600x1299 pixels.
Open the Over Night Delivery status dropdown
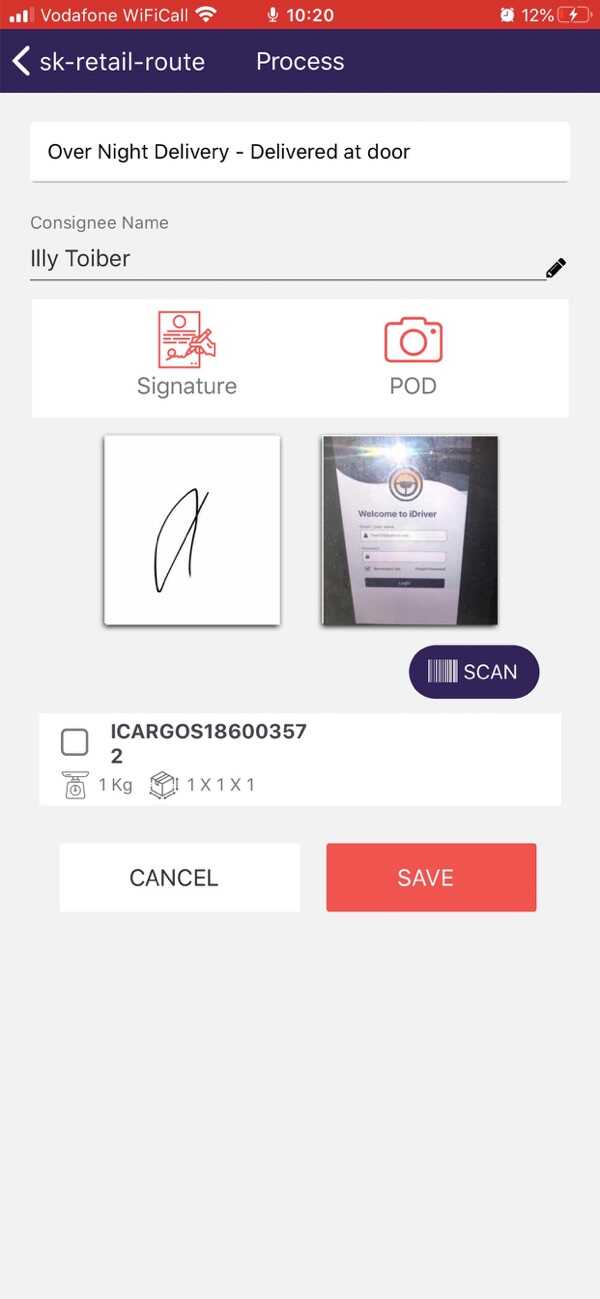click(x=300, y=152)
